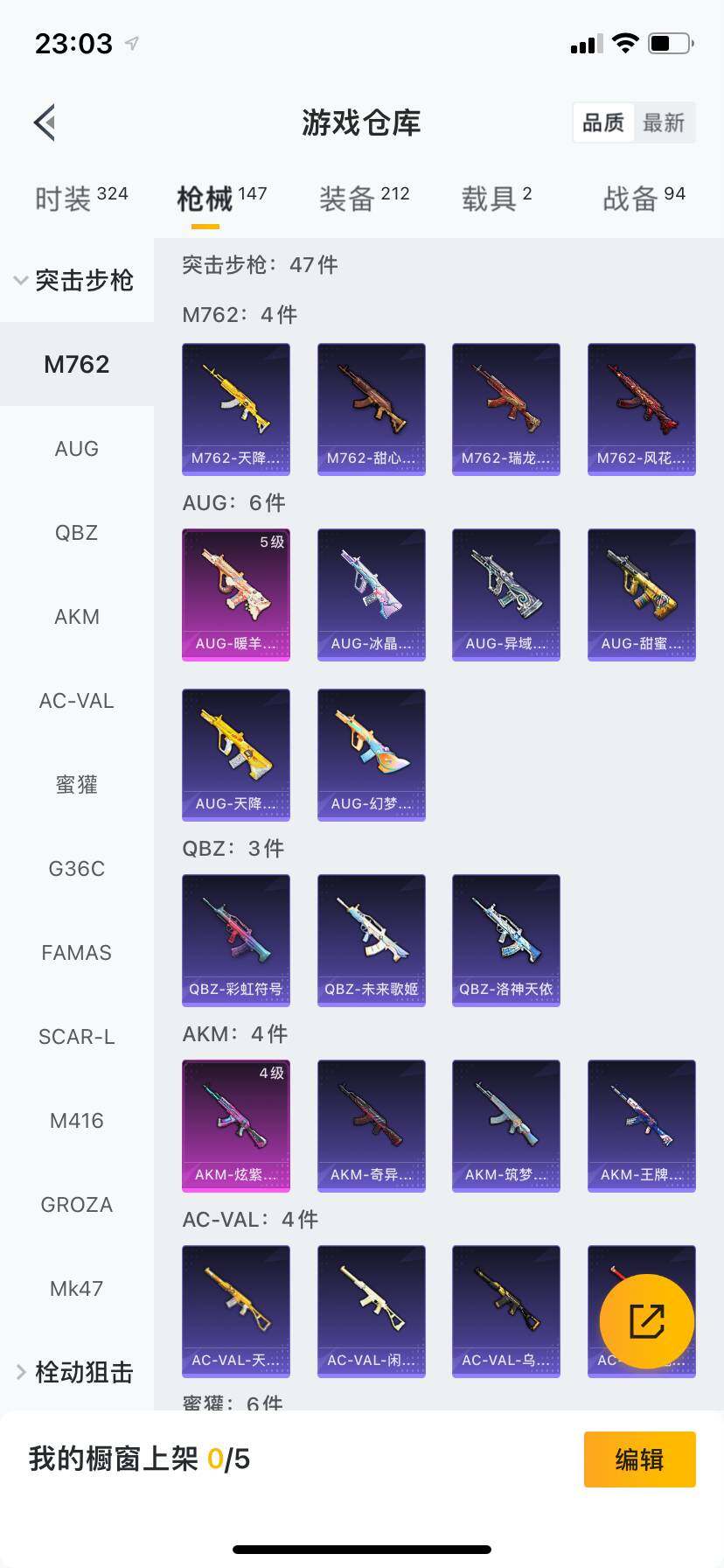Jump to AUG in the sidebar
This screenshot has height=1568, width=724.
tap(77, 449)
